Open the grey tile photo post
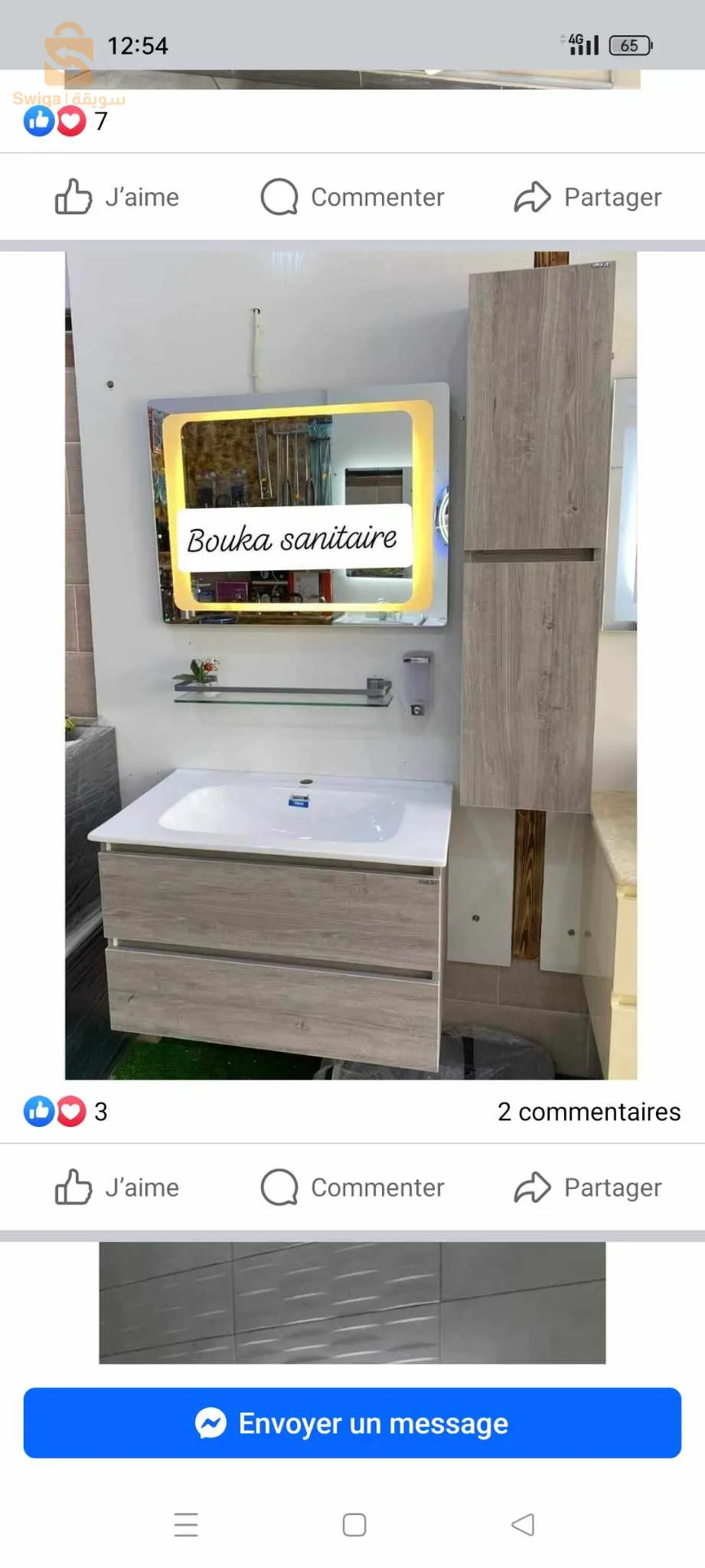 pos(352,1302)
